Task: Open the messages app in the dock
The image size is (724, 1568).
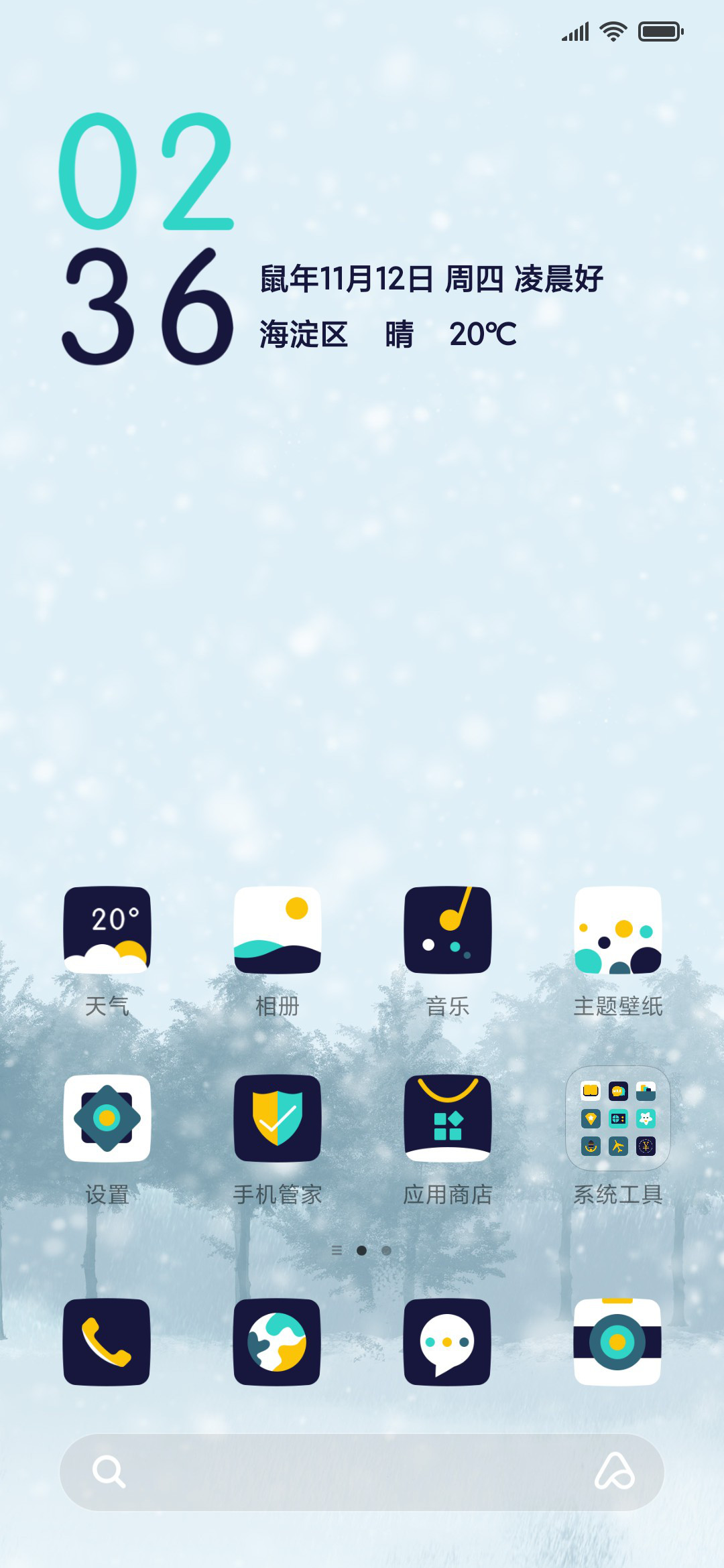Action: [x=447, y=1342]
